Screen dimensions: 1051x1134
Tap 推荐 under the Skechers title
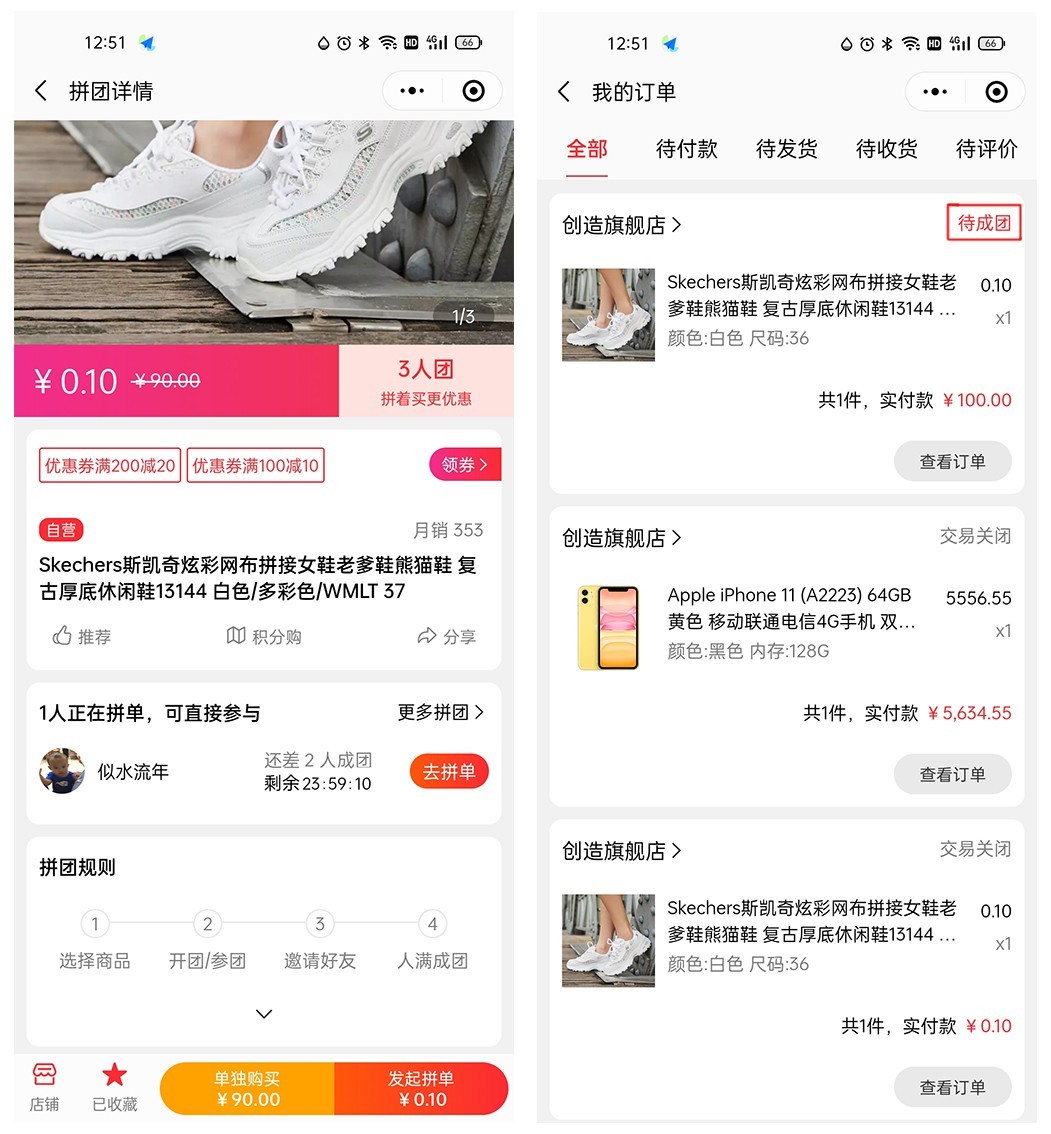tap(82, 636)
